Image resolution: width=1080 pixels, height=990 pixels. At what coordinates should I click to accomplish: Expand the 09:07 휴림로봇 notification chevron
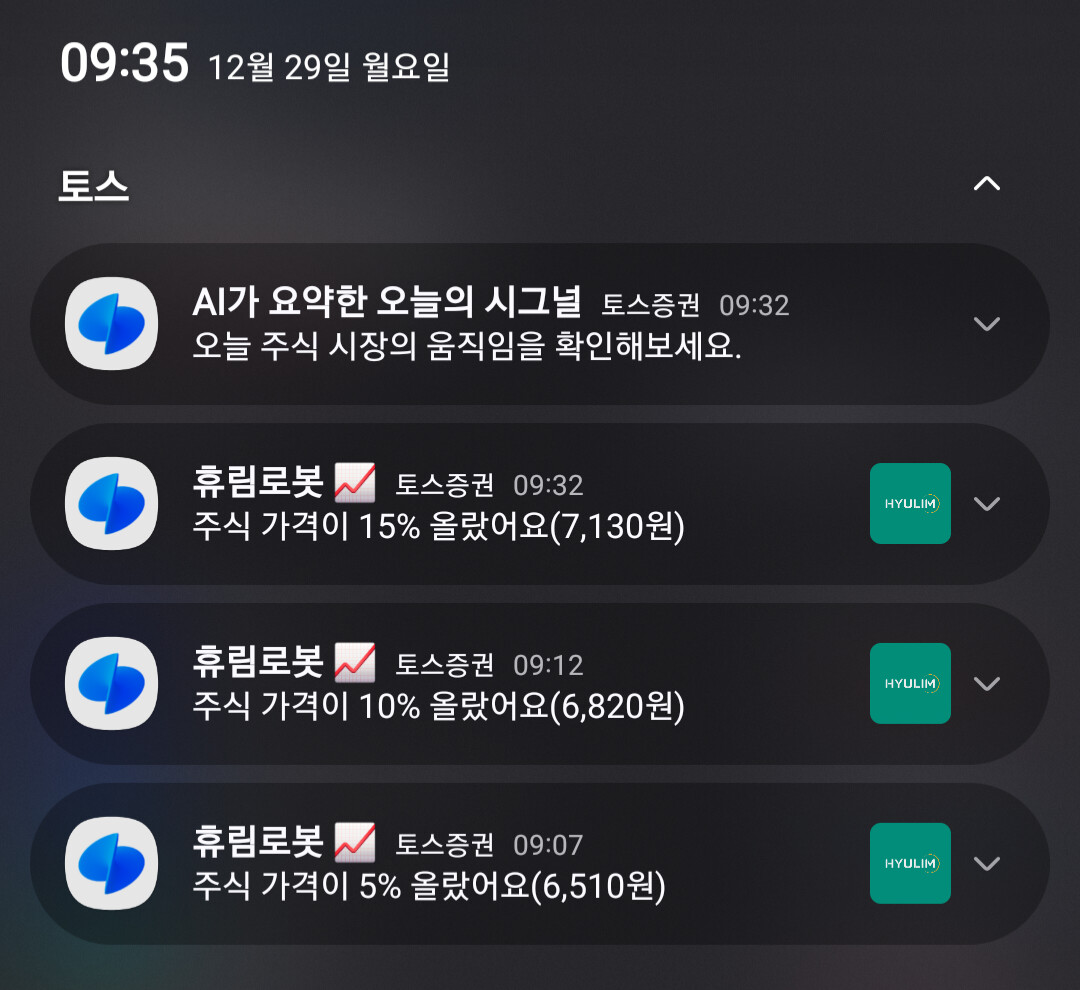pos(986,863)
